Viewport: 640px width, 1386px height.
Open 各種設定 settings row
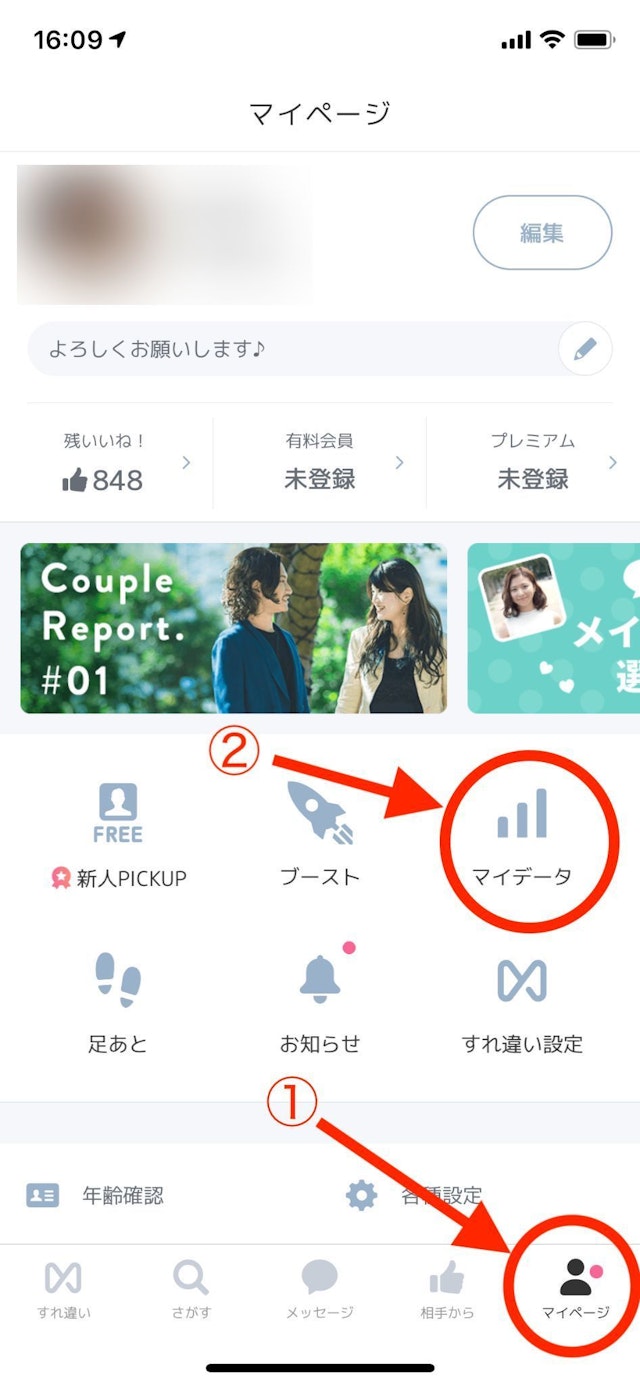[415, 1195]
